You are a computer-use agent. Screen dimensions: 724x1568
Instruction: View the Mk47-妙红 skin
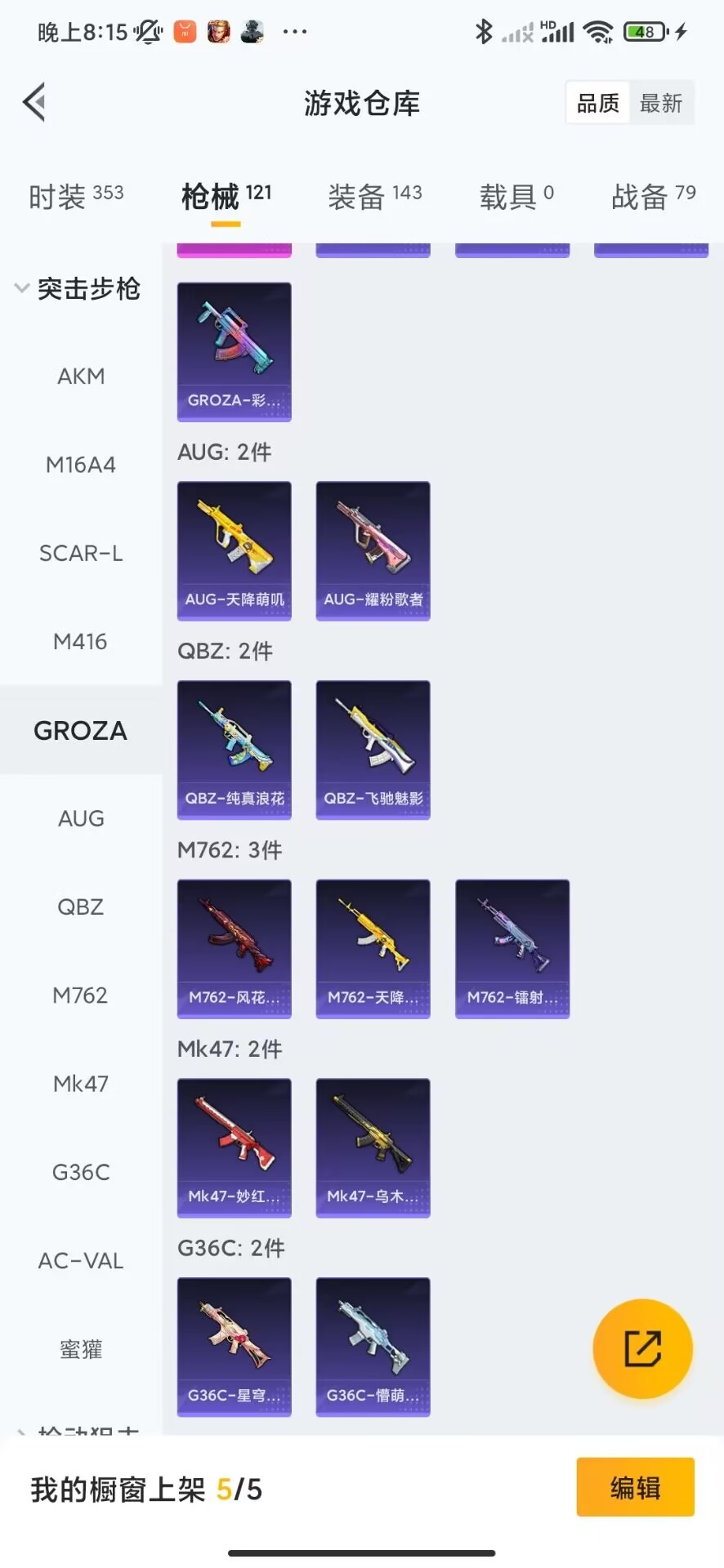(x=235, y=1147)
